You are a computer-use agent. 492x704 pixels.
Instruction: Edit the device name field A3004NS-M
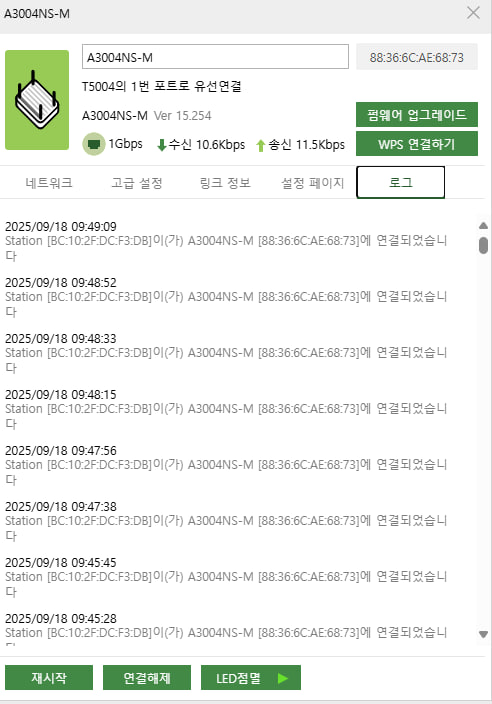tap(215, 57)
